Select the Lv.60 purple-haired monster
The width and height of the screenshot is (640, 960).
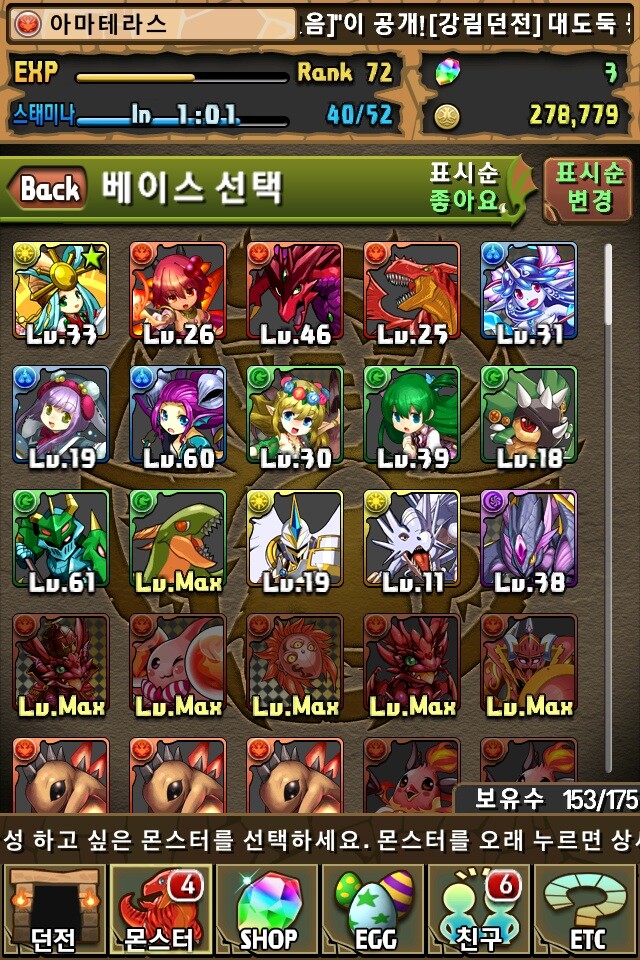[x=178, y=414]
